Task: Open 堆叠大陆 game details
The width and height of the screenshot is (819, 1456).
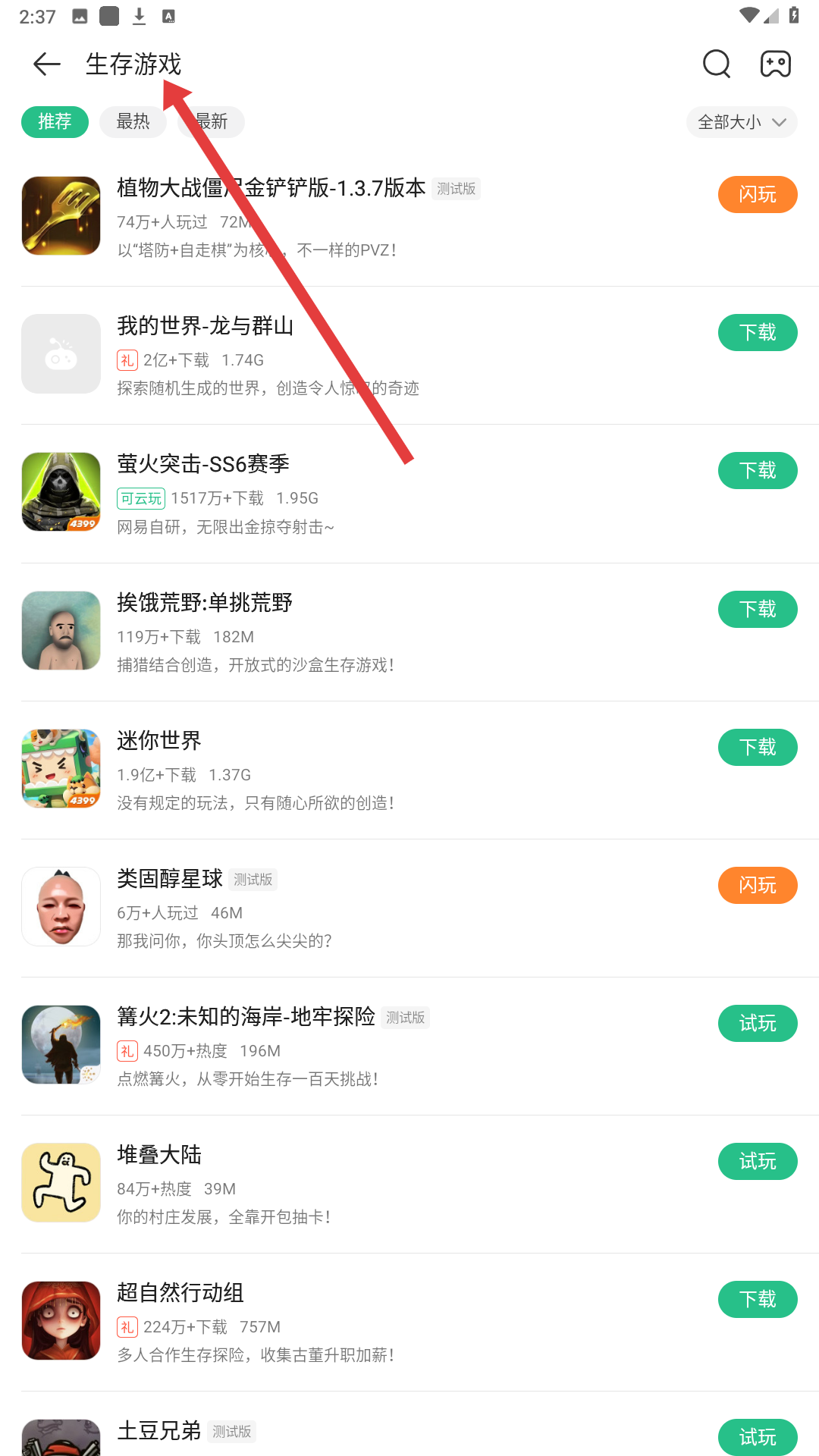Action: pos(159,1155)
